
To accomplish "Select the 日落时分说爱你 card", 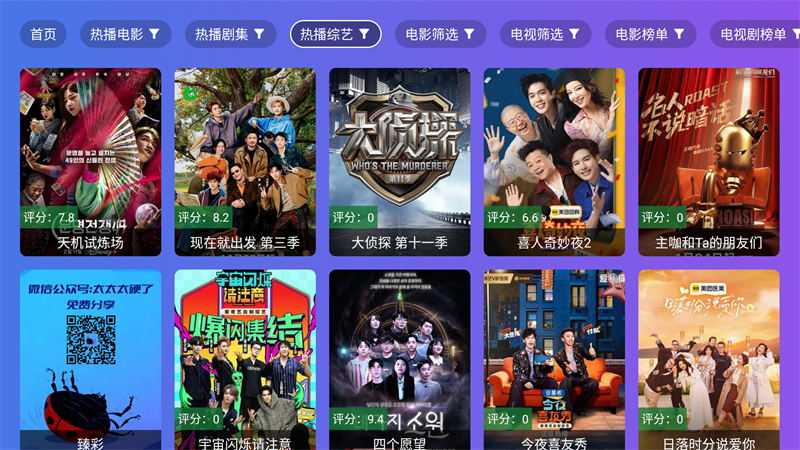I will click(x=708, y=360).
